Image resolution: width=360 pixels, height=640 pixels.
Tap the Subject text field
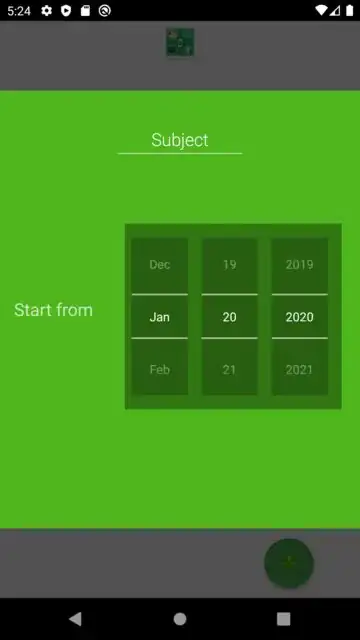coord(180,141)
